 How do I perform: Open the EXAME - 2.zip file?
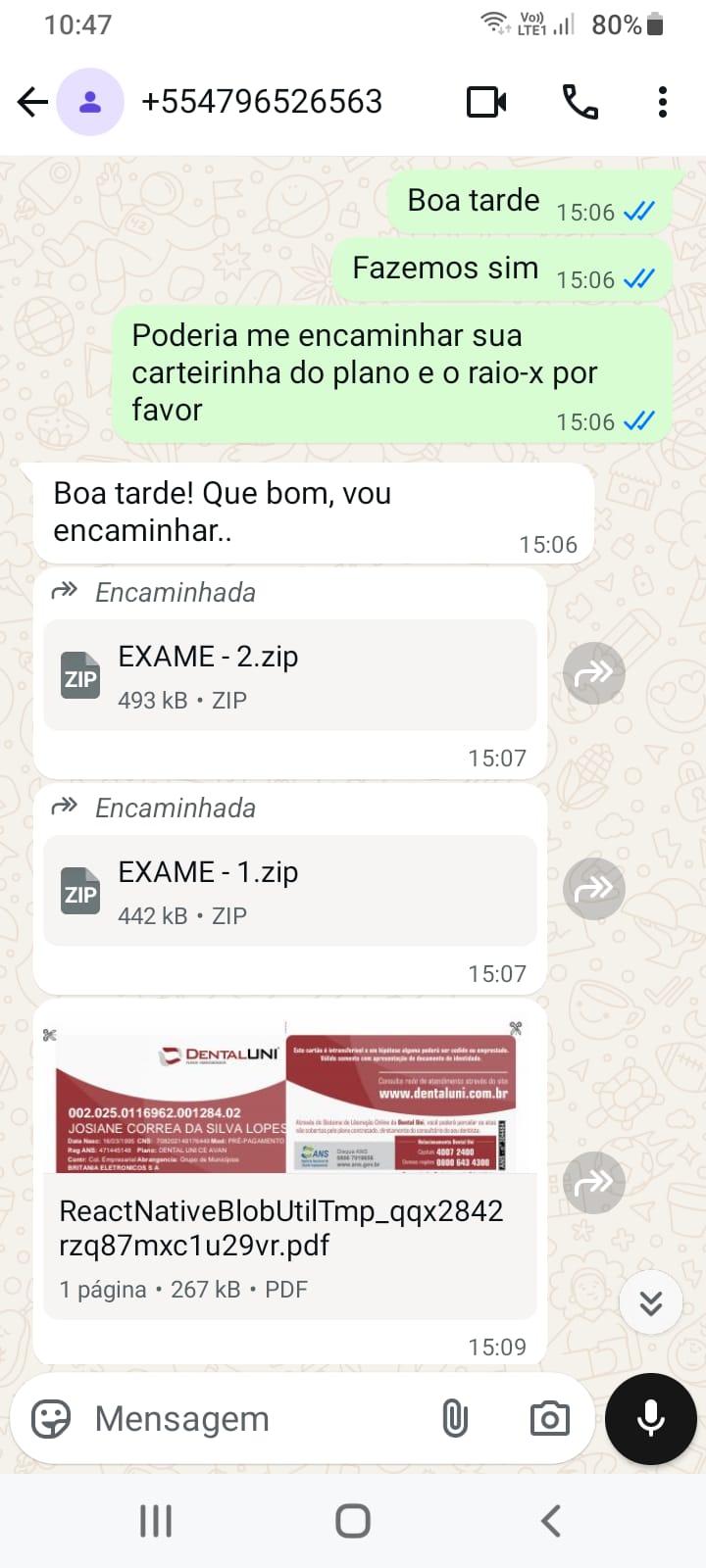tap(289, 675)
